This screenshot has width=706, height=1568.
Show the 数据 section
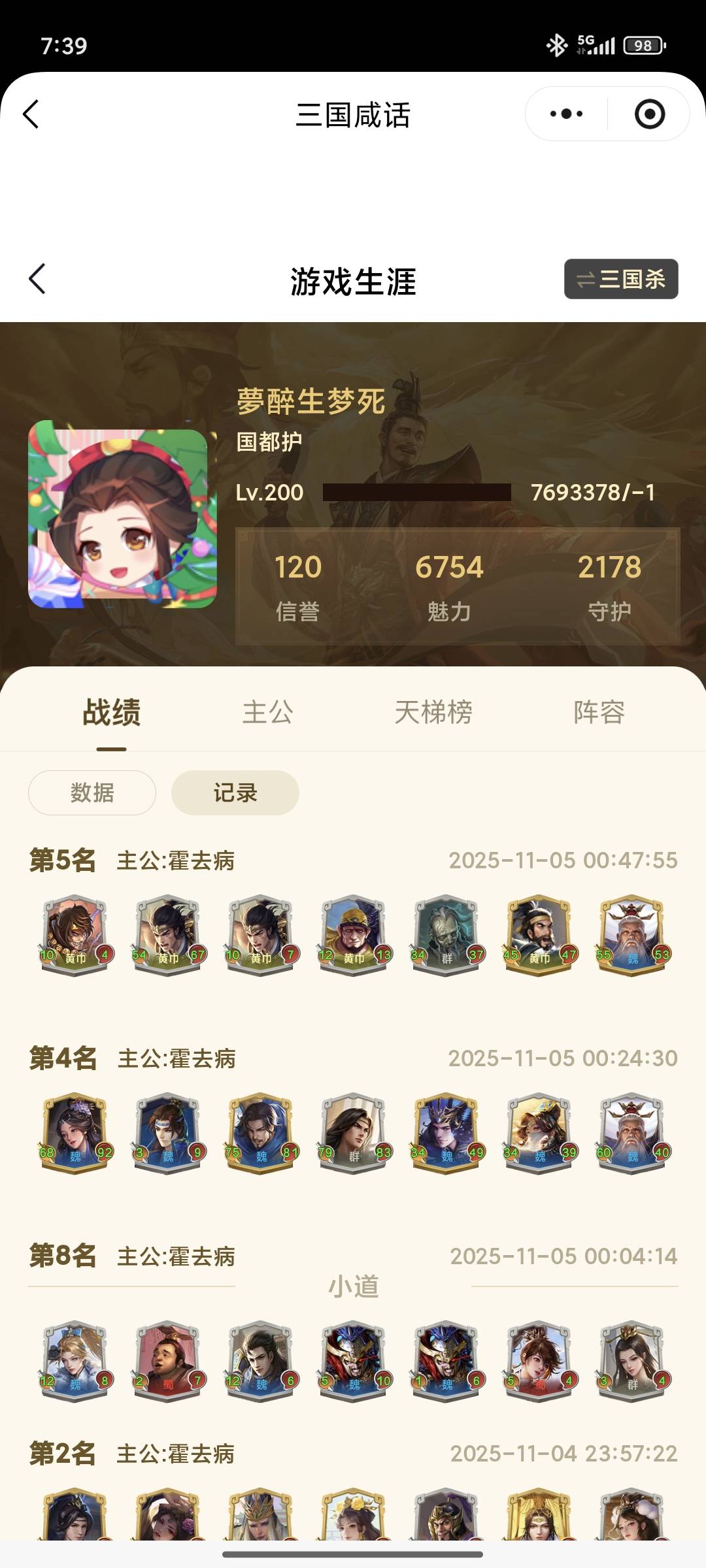pyautogui.click(x=92, y=793)
